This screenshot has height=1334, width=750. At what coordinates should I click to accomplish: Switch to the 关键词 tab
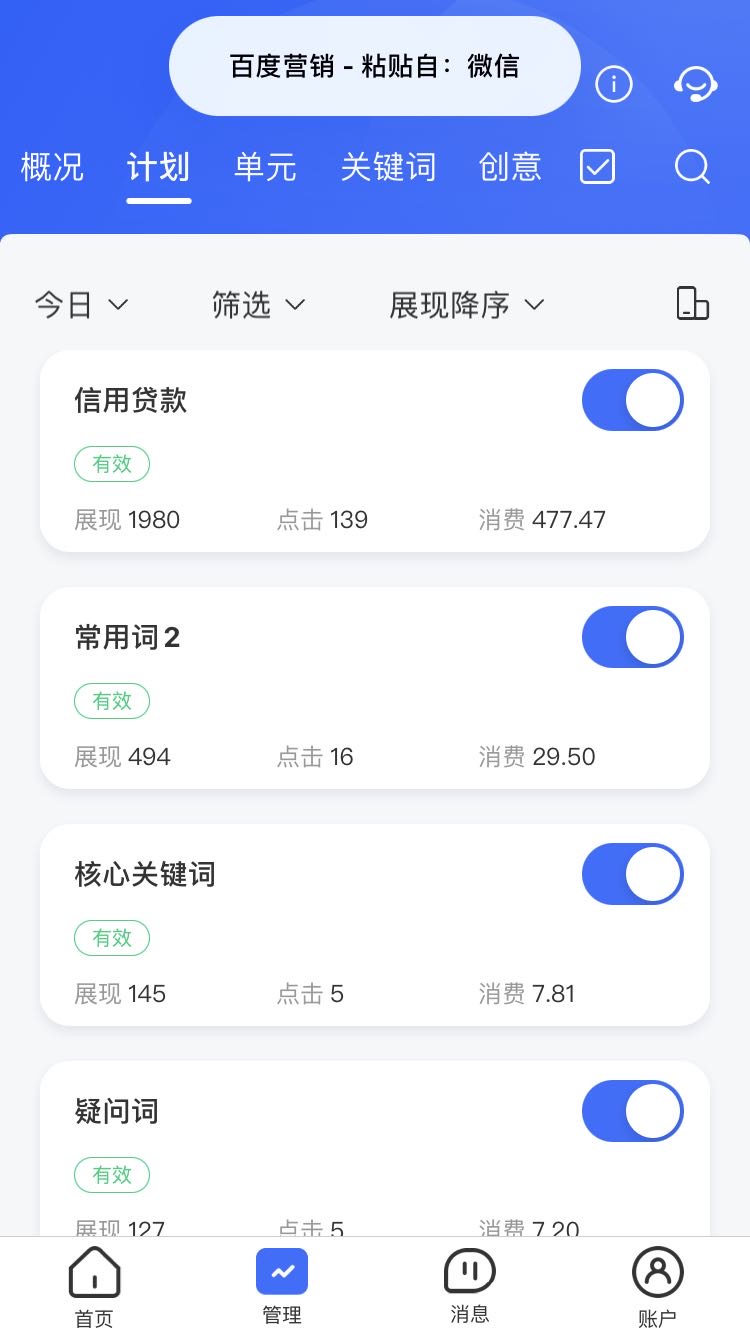pyautogui.click(x=388, y=167)
